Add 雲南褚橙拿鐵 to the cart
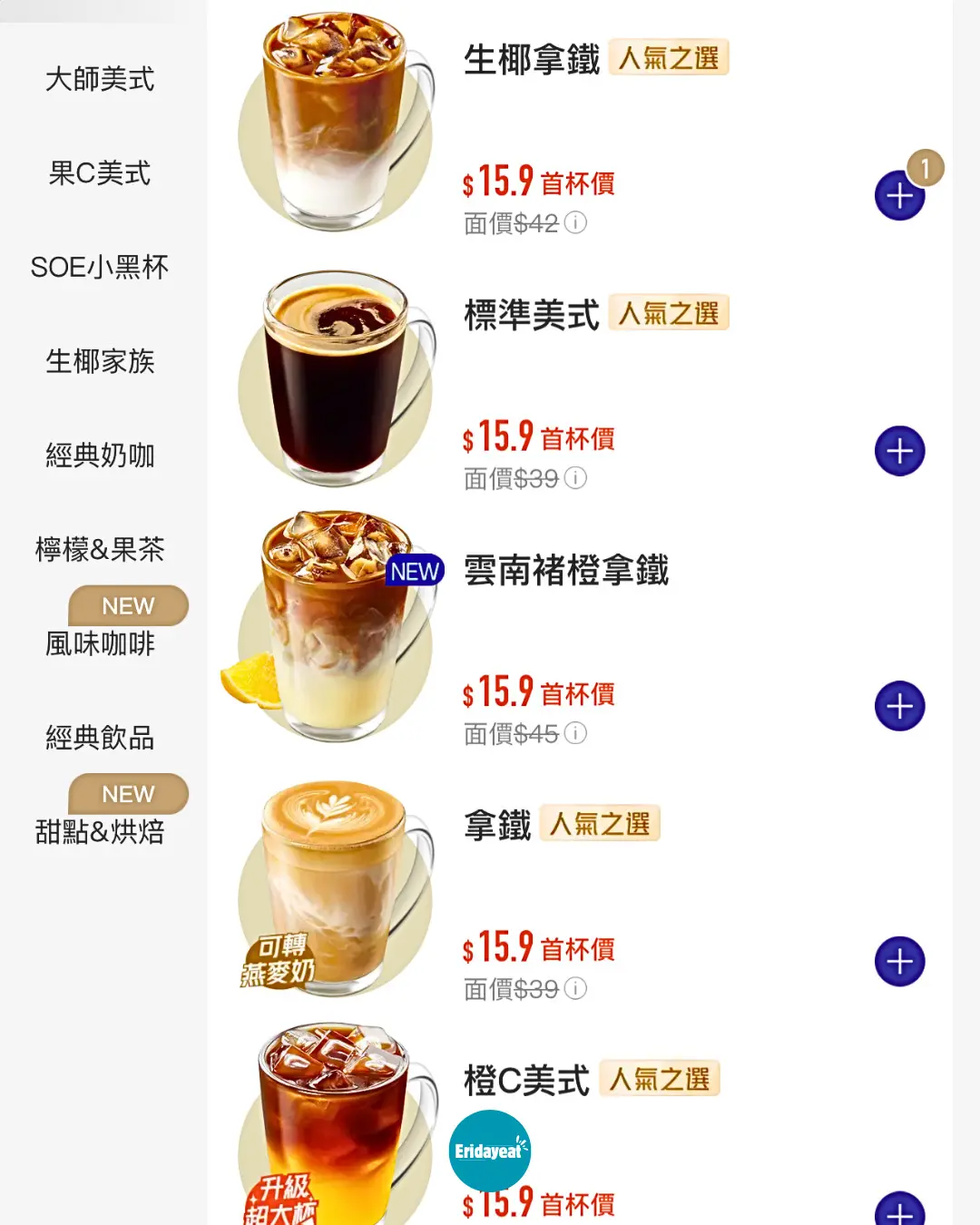This screenshot has width=980, height=1225. click(x=899, y=706)
